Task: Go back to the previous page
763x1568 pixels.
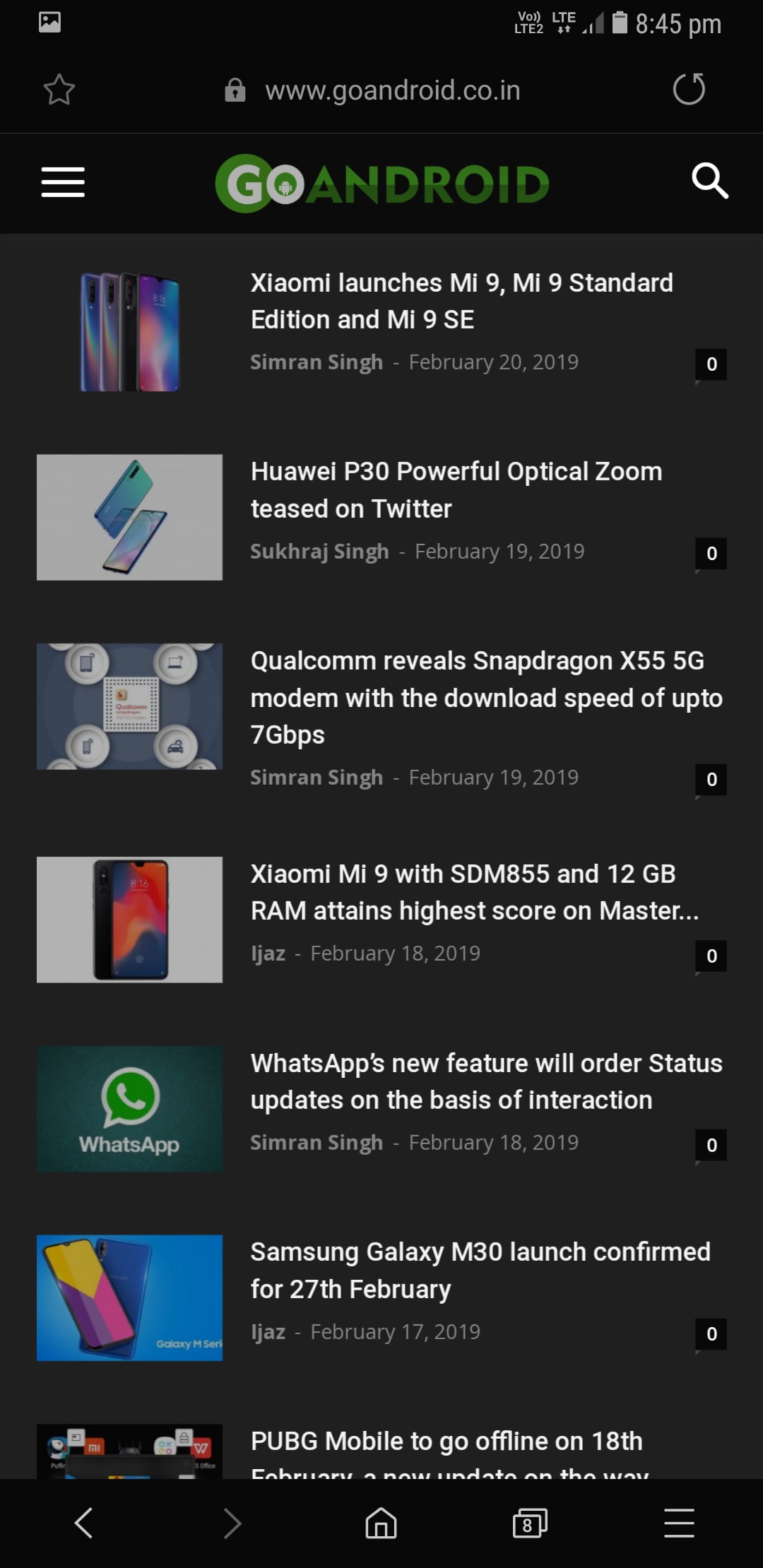Action: pyautogui.click(x=84, y=1523)
